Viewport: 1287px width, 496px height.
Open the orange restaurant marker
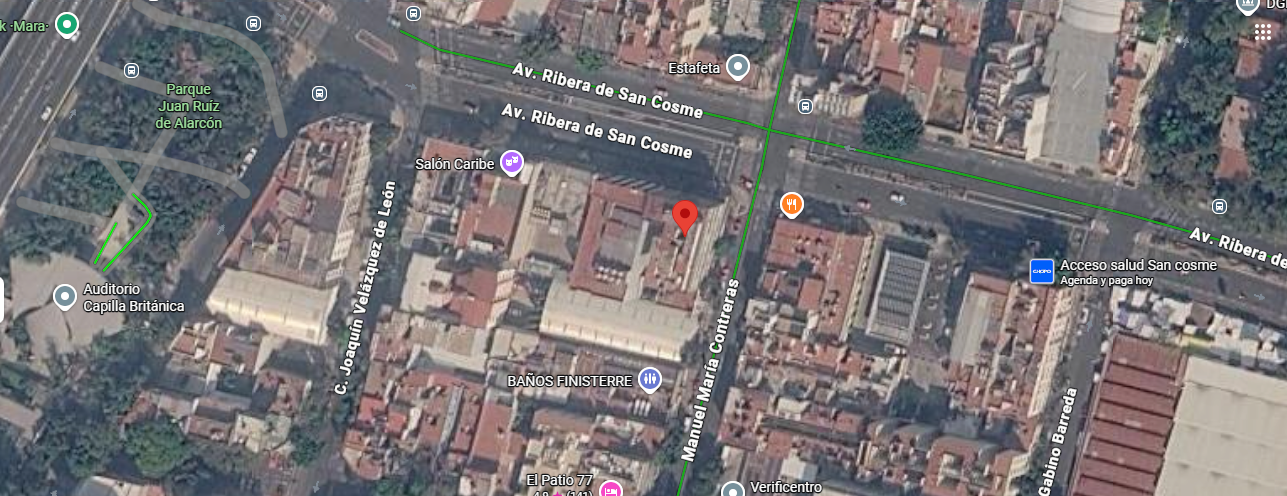791,205
